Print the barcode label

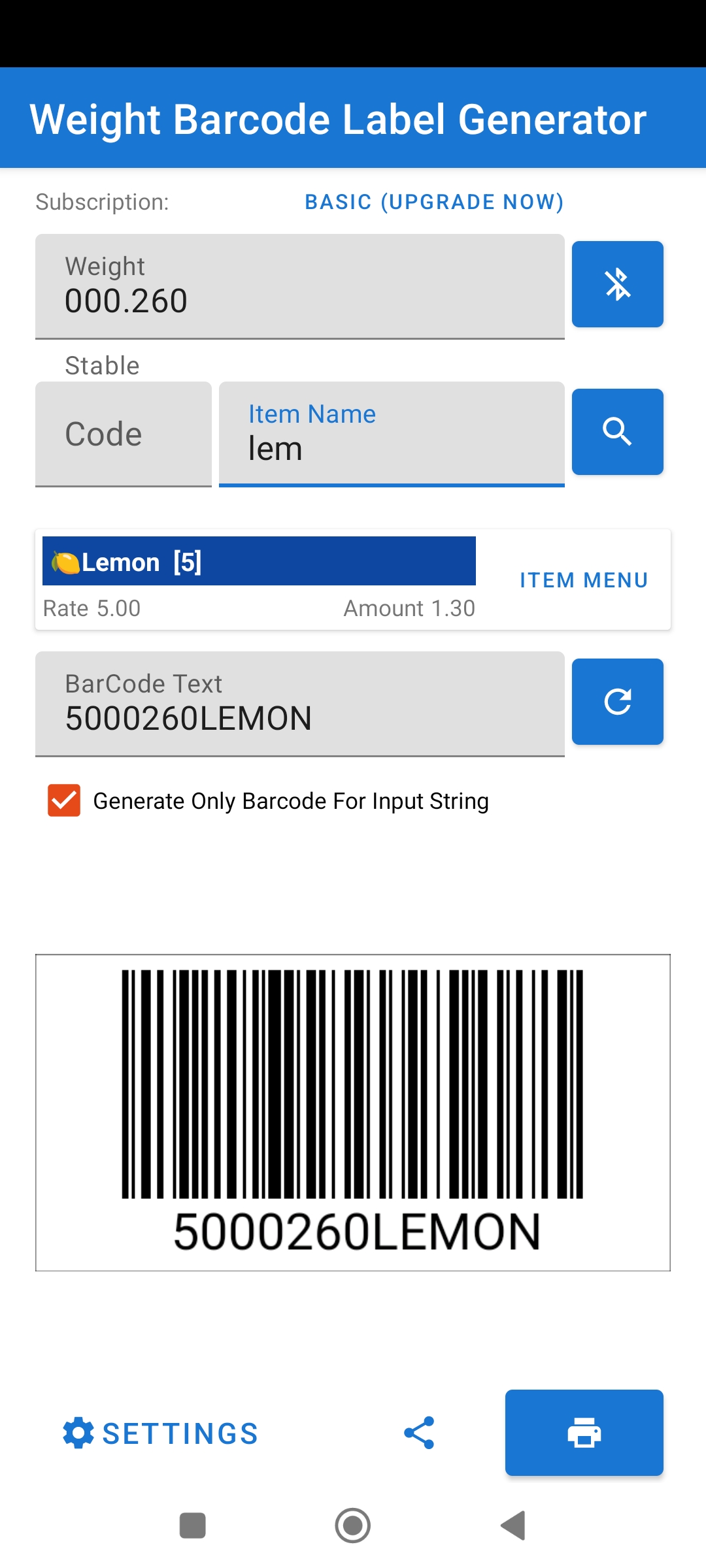coord(584,1433)
